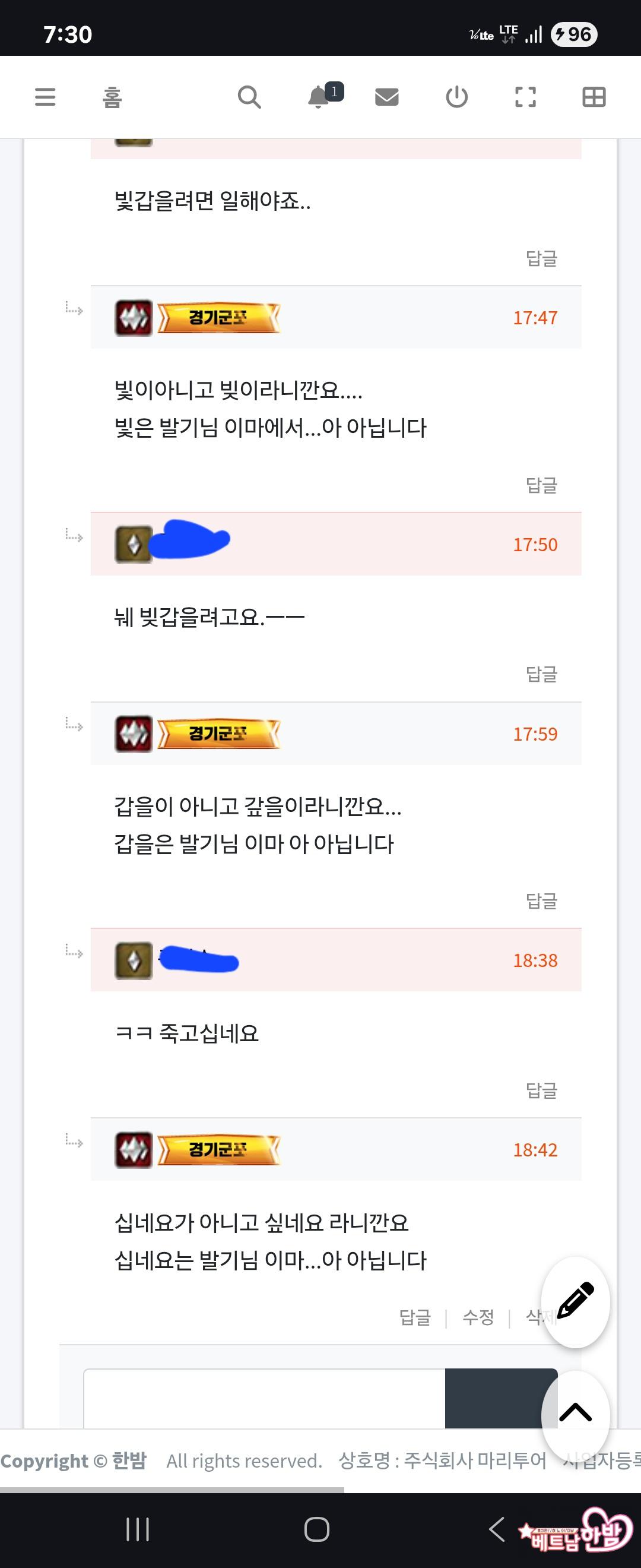Open 한밤 link in footer
This screenshot has height=1568, width=641.
129,1461
